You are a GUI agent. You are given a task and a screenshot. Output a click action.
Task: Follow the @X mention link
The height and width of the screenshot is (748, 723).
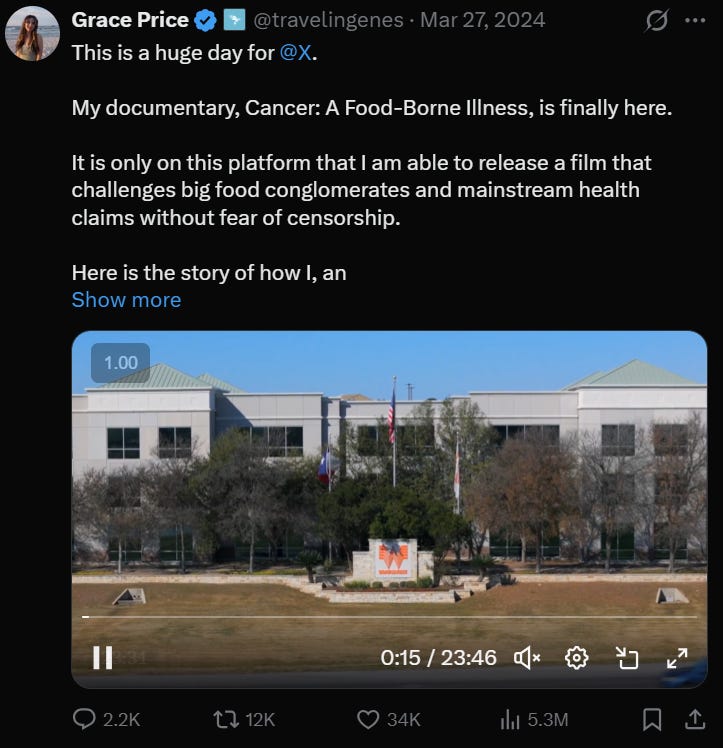coord(296,52)
